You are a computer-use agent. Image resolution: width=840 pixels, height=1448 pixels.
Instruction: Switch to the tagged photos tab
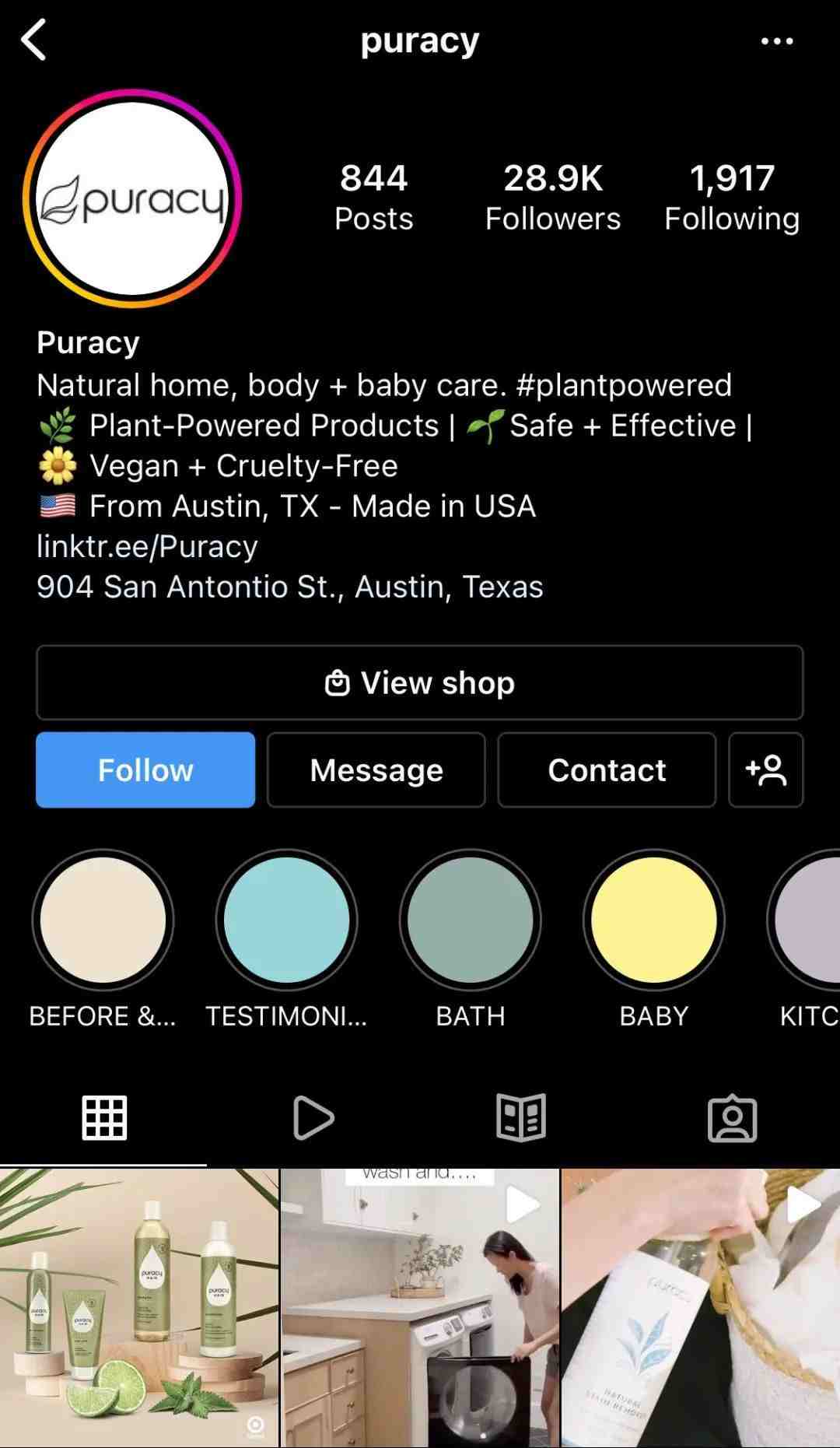coord(732,1118)
